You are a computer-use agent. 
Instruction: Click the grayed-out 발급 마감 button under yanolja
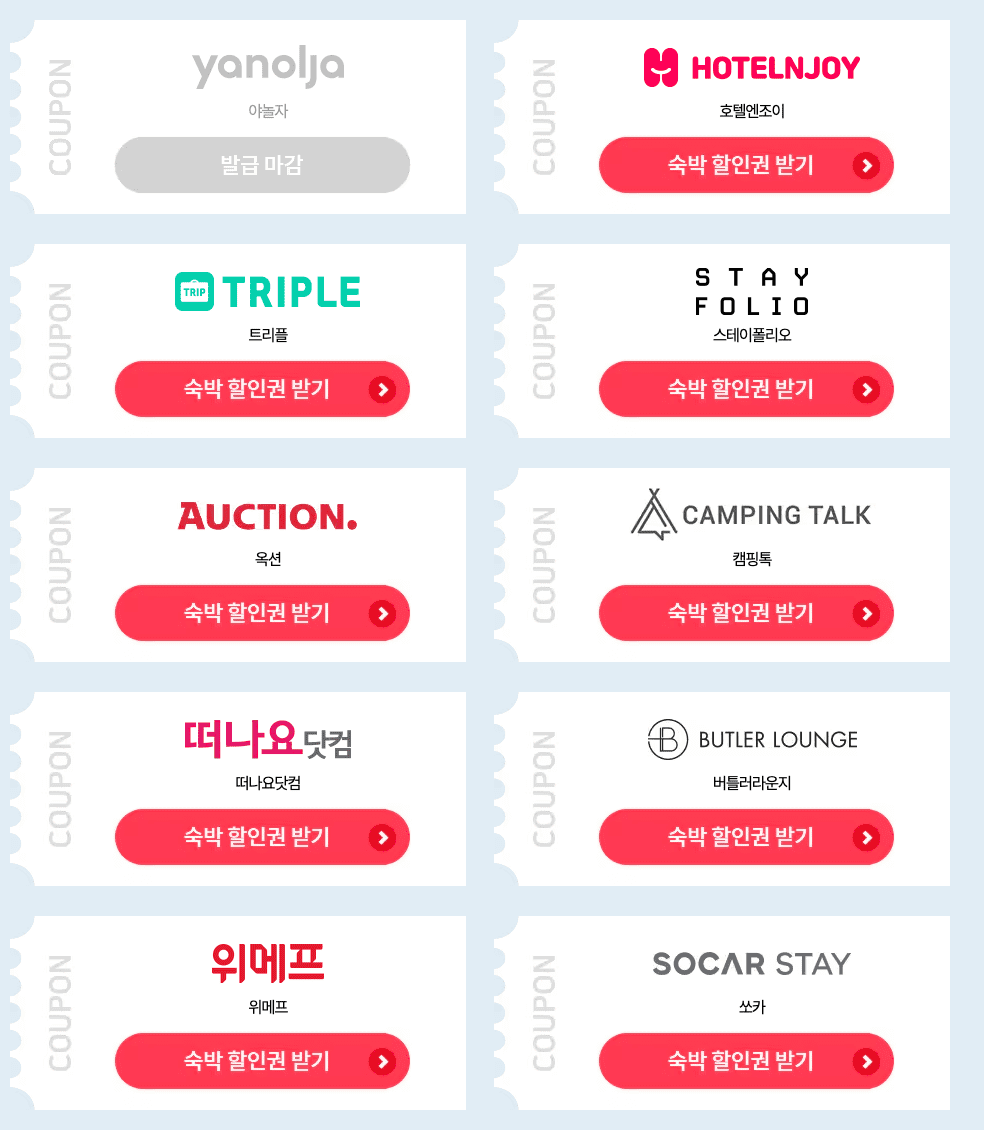[x=262, y=165]
